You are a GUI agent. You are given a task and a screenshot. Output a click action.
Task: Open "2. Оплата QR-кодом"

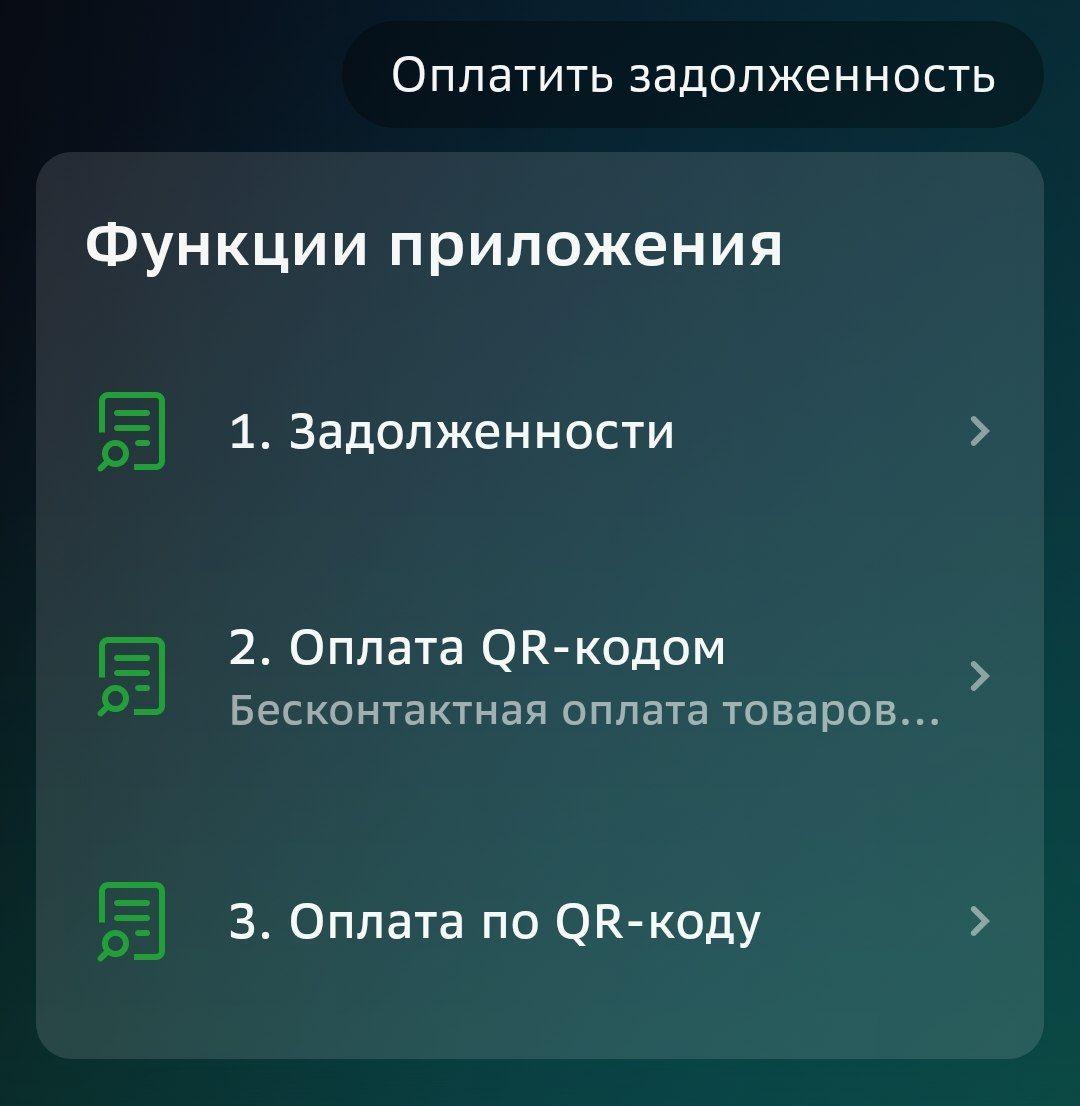[540, 677]
